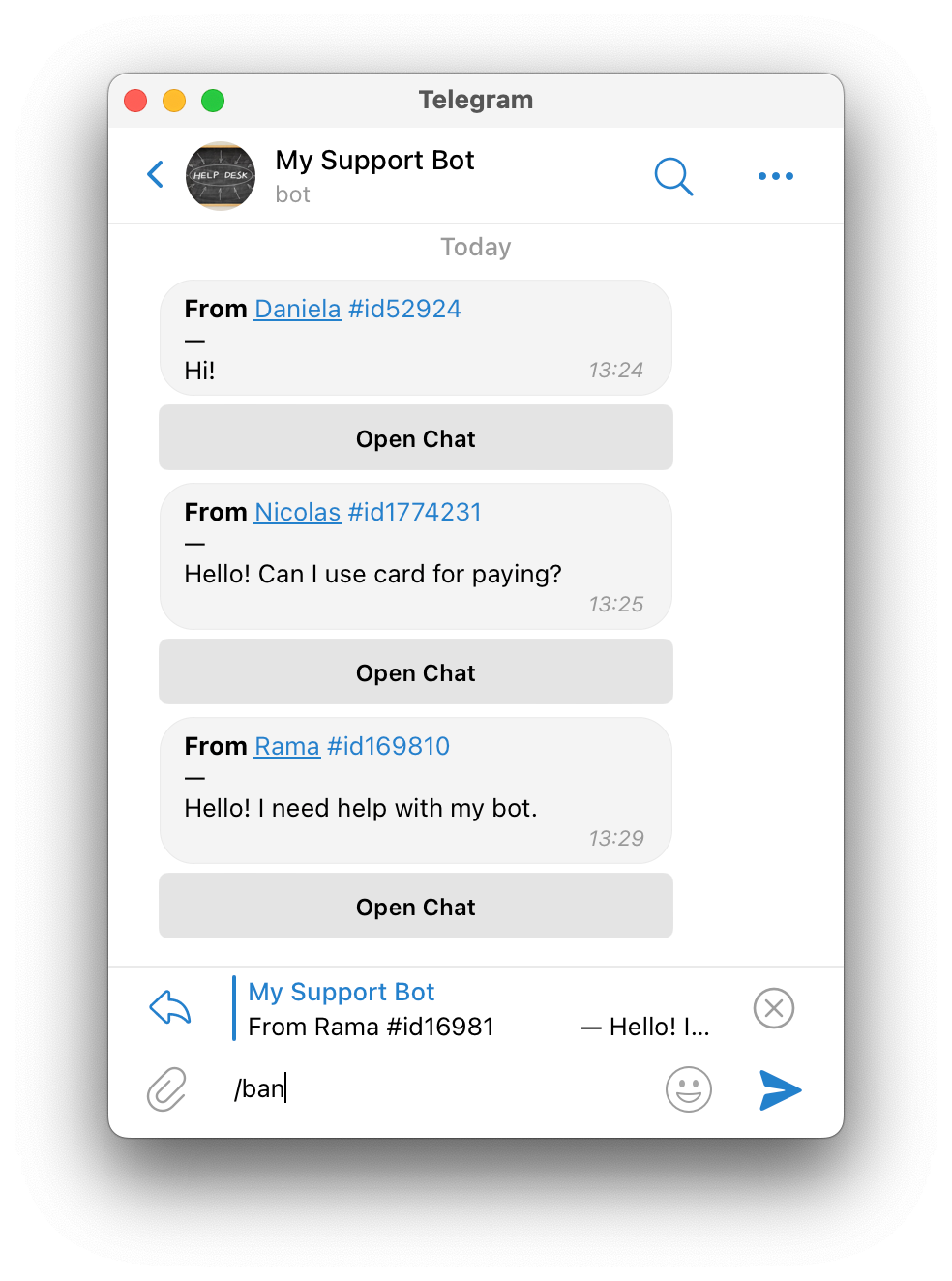
Task: Open Chat under Nicolas's message
Action: (416, 672)
